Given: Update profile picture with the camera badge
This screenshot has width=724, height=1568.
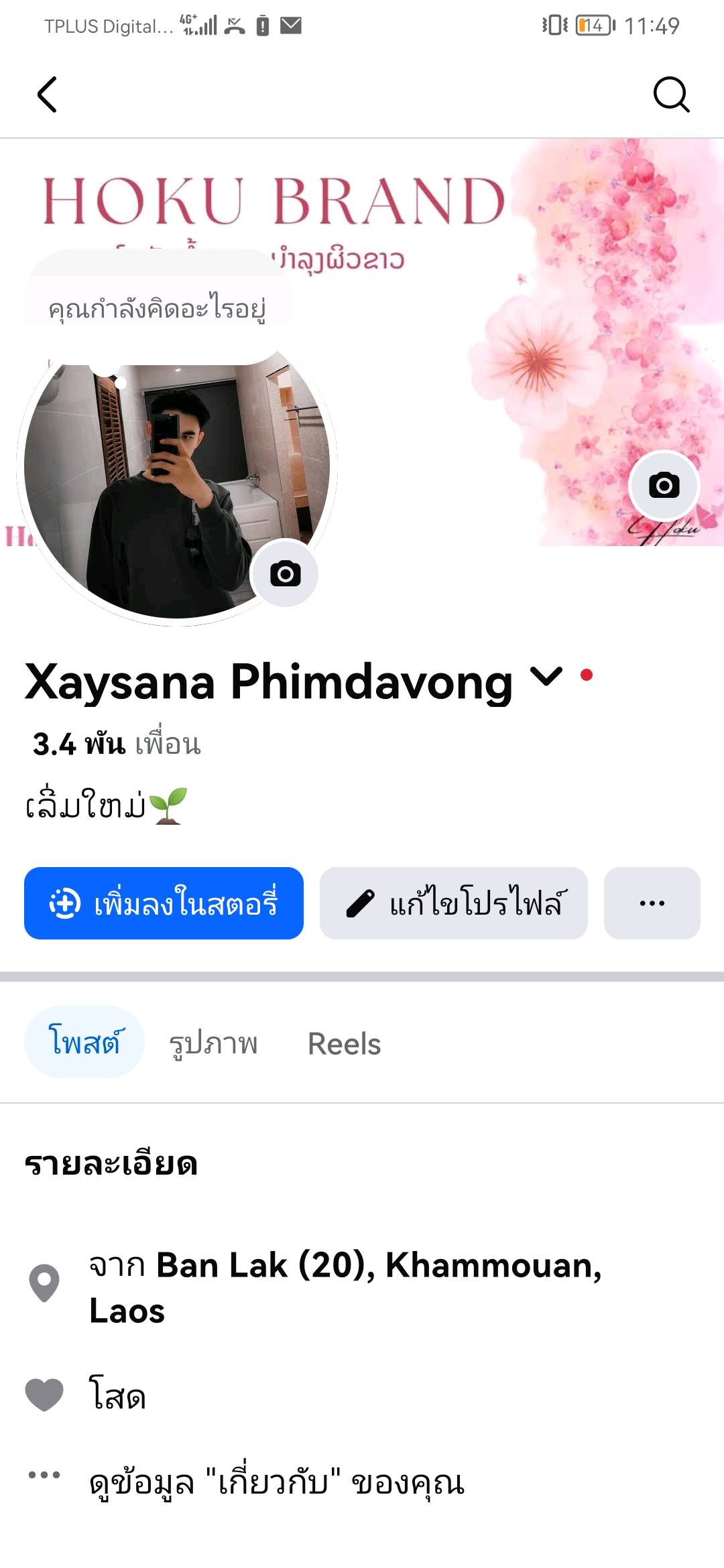Looking at the screenshot, I should tap(285, 574).
